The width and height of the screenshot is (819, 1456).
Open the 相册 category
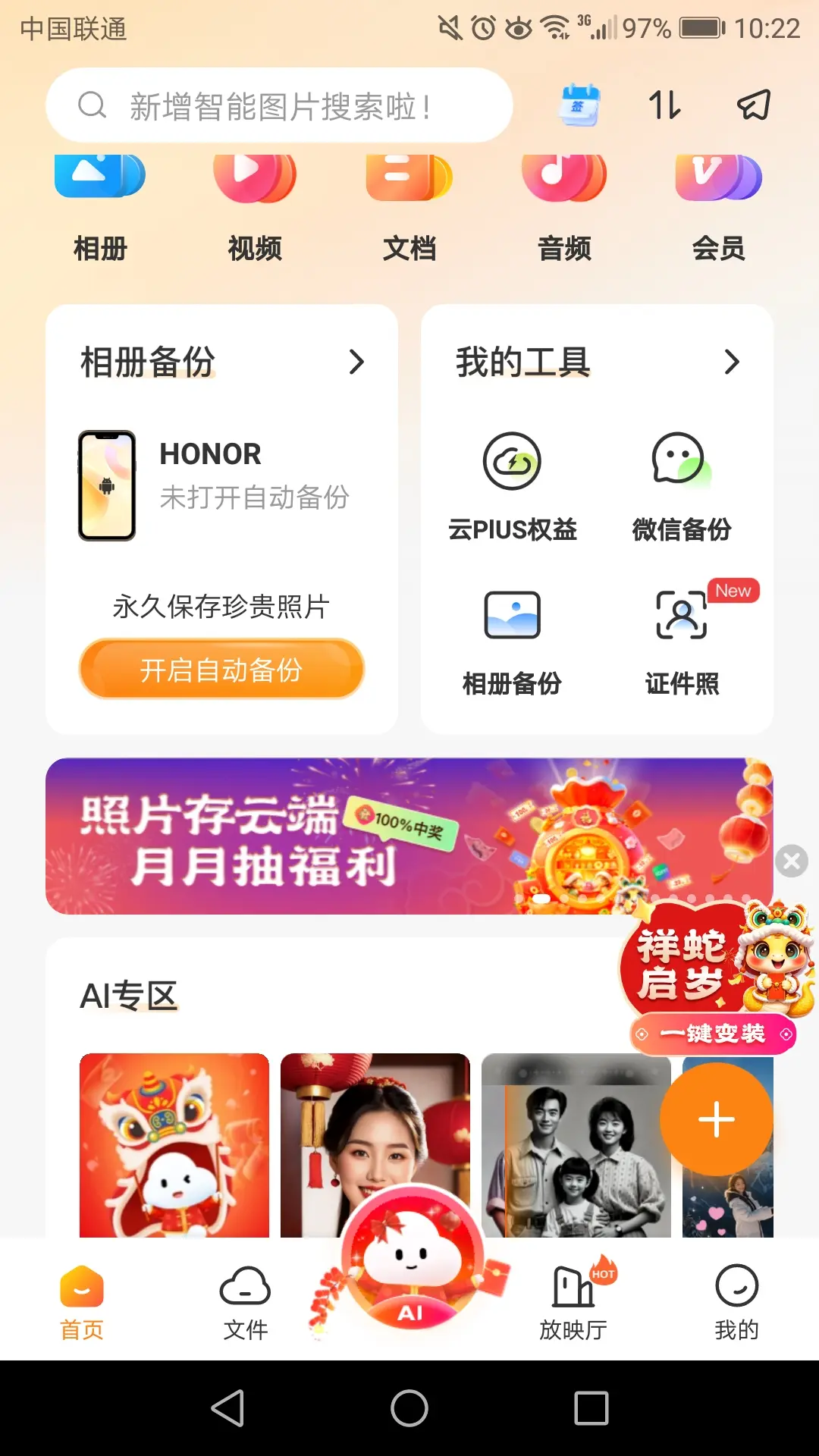pyautogui.click(x=100, y=205)
